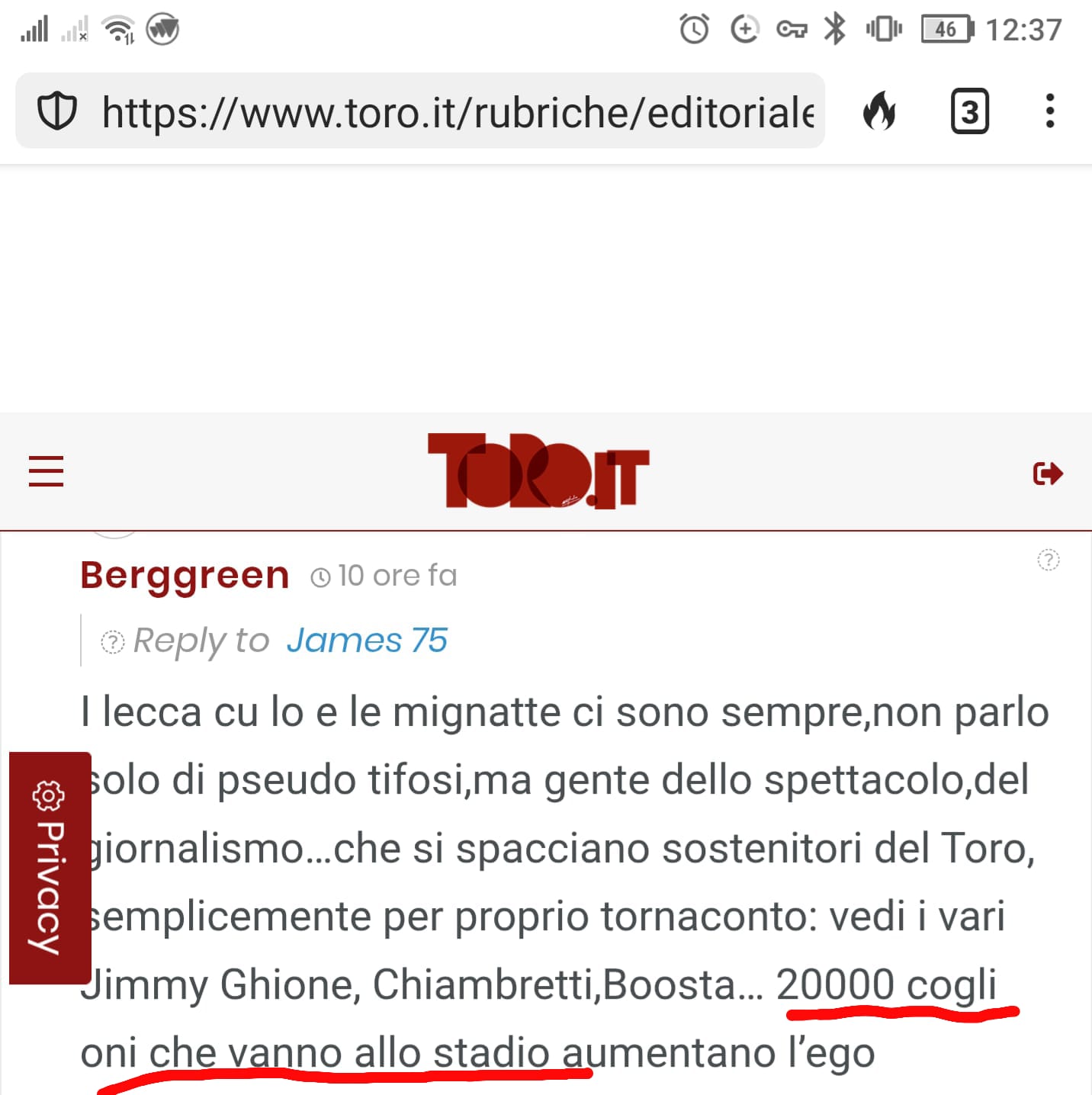This screenshot has width=1092, height=1095.
Task: Open Berggreen's user profile
Action: tap(185, 575)
